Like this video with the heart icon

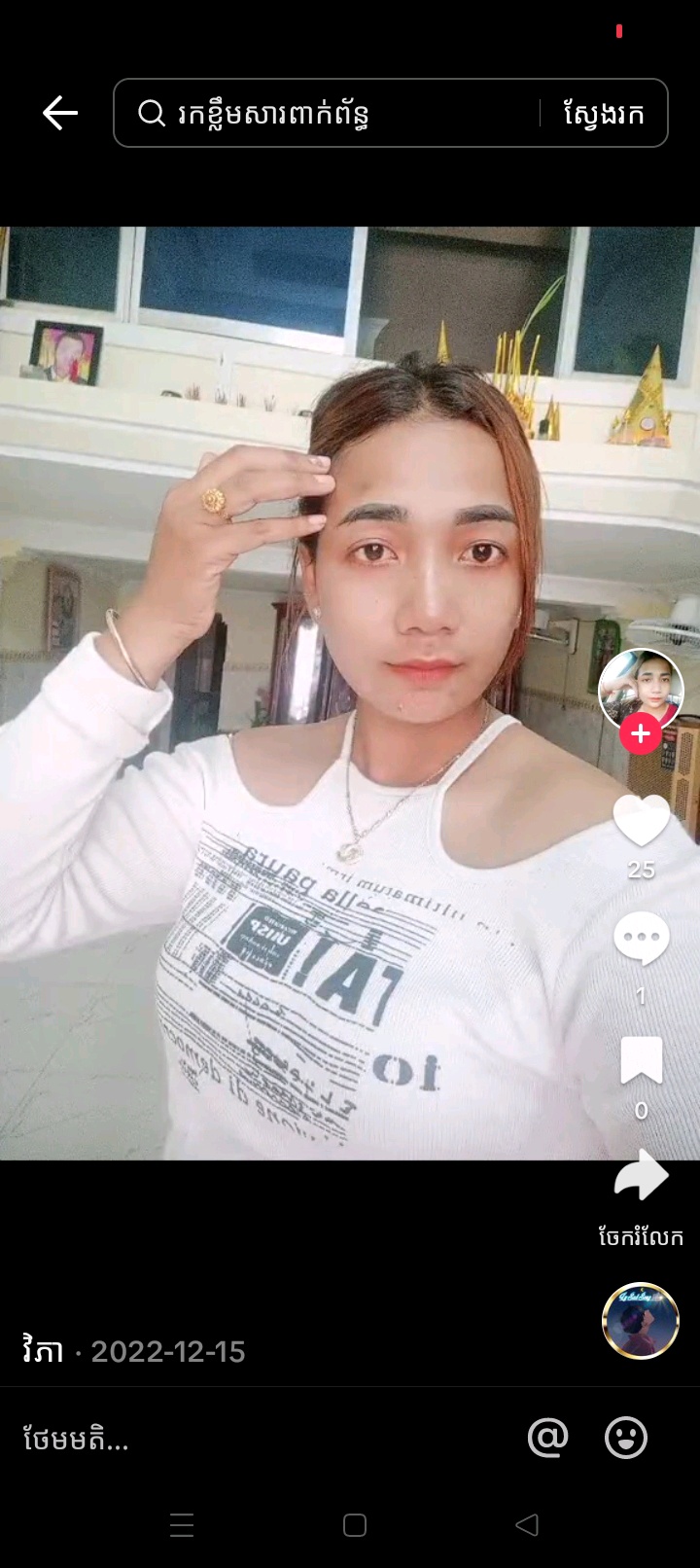642,820
